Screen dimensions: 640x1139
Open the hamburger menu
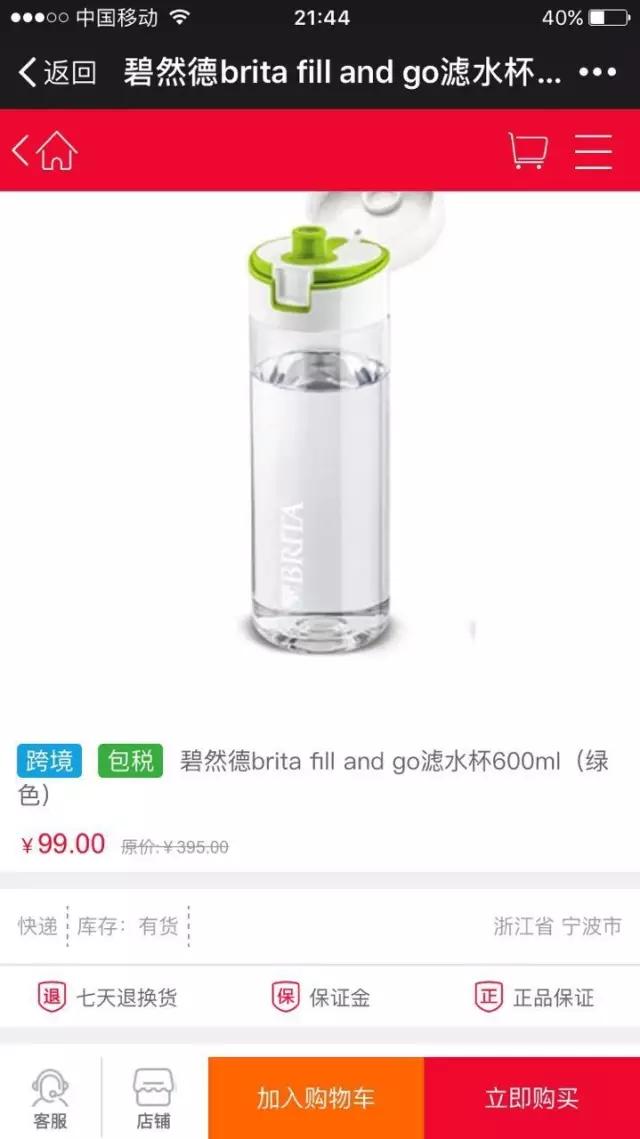593,151
